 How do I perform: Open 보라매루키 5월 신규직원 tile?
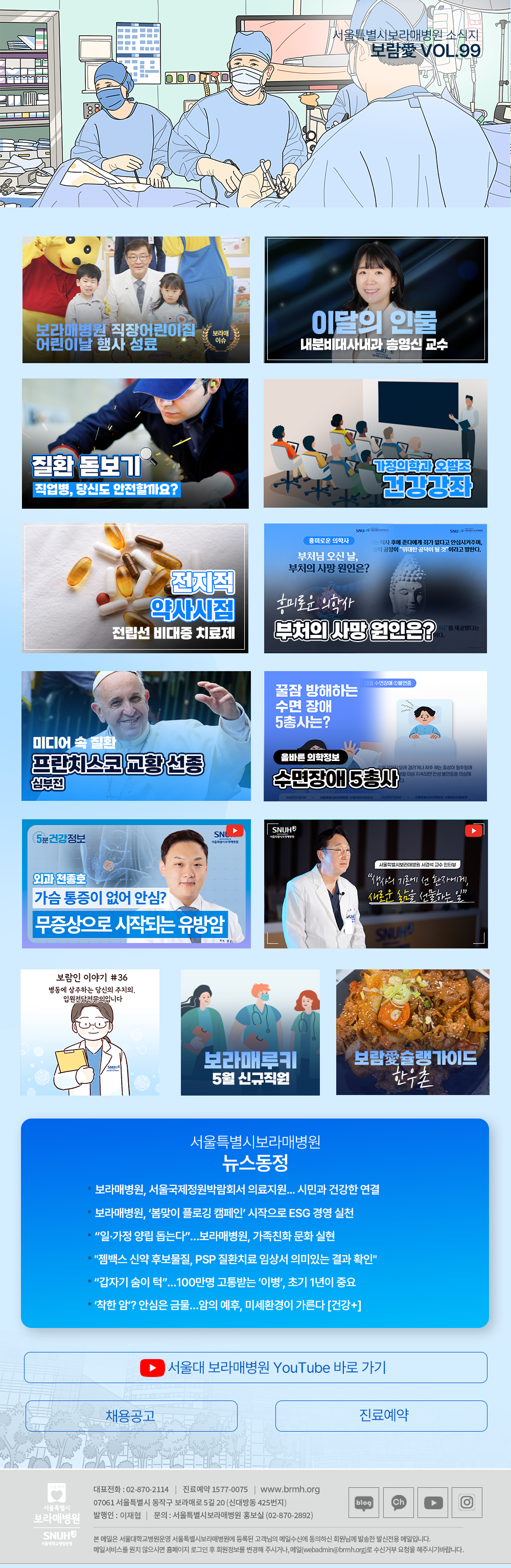click(x=250, y=1032)
